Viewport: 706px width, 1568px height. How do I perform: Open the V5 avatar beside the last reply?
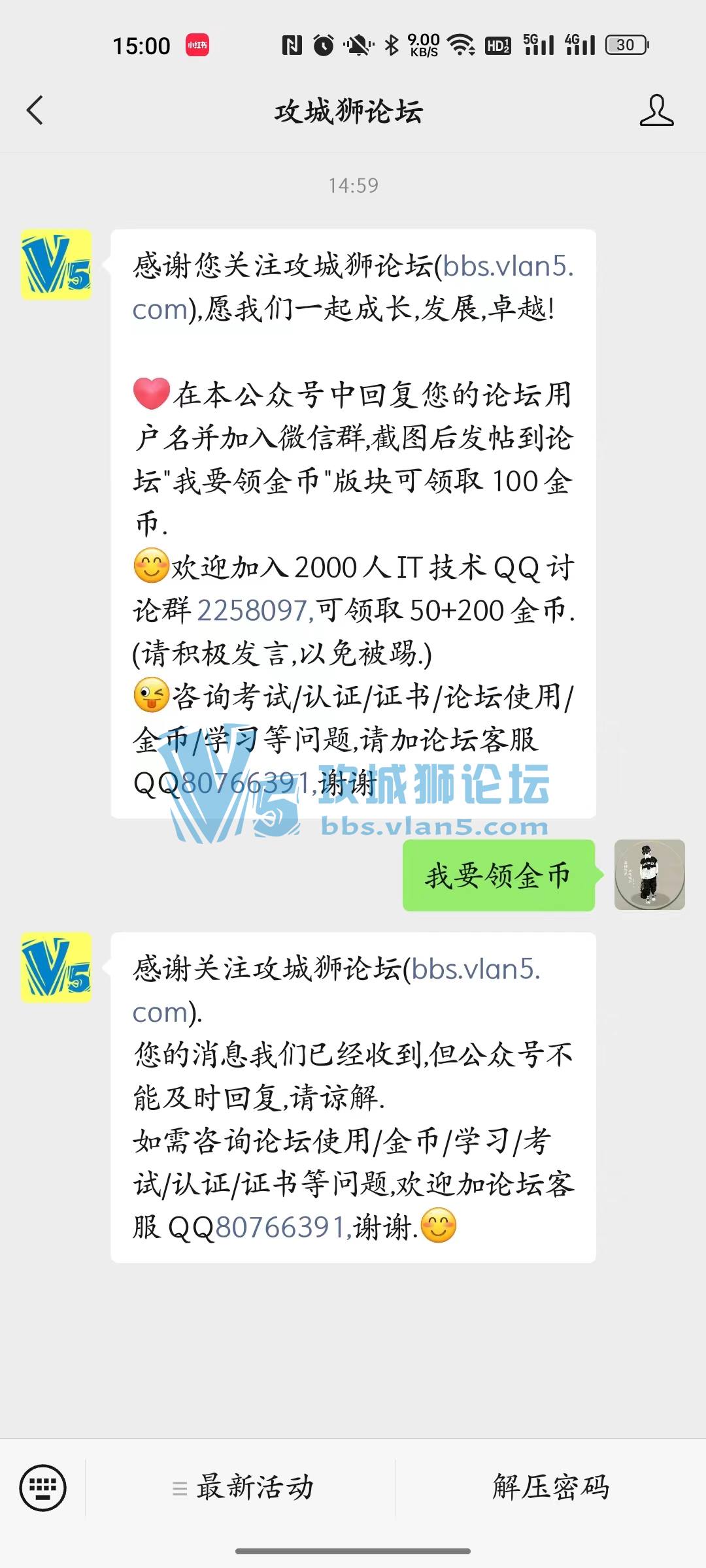pos(56,968)
